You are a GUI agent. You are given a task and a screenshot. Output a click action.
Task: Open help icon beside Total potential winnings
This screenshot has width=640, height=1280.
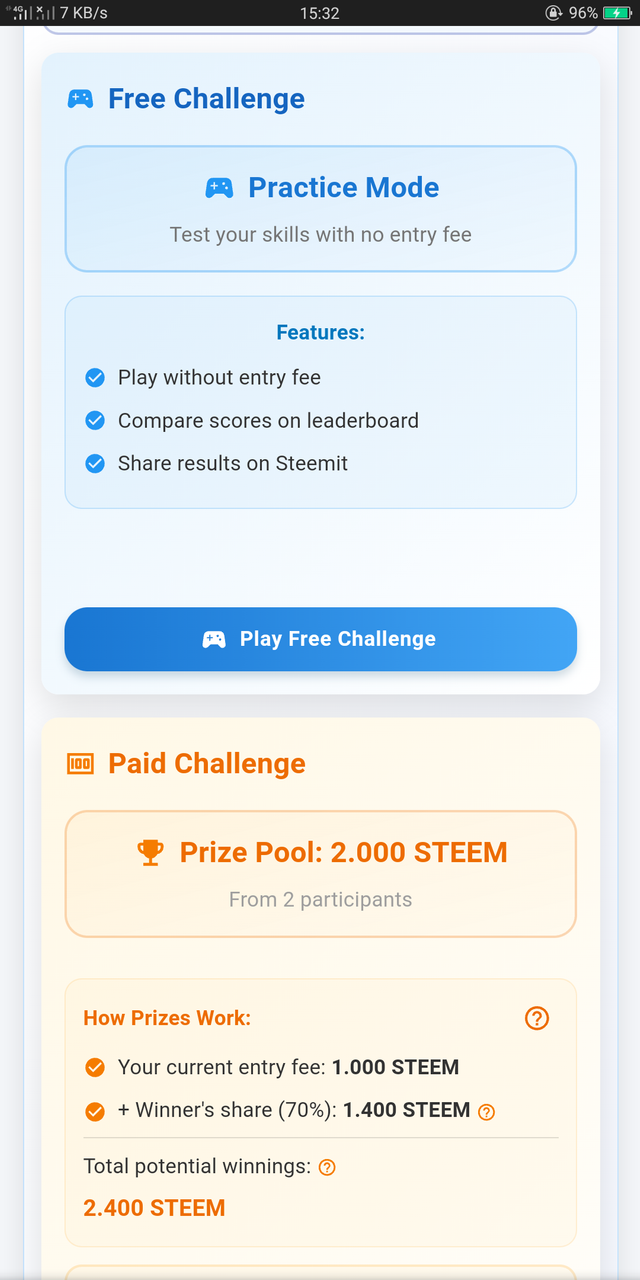click(x=327, y=1167)
